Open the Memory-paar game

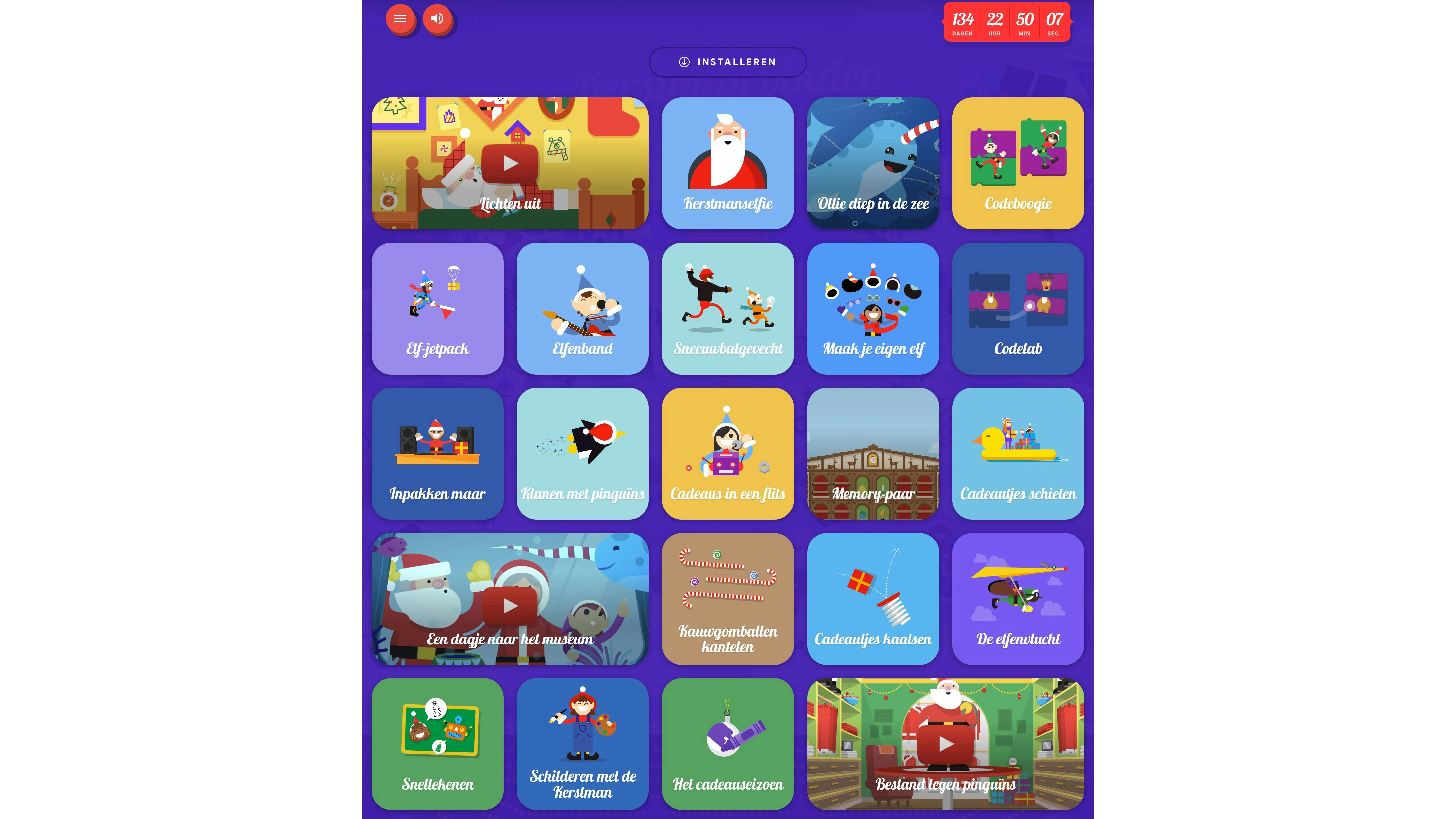873,453
